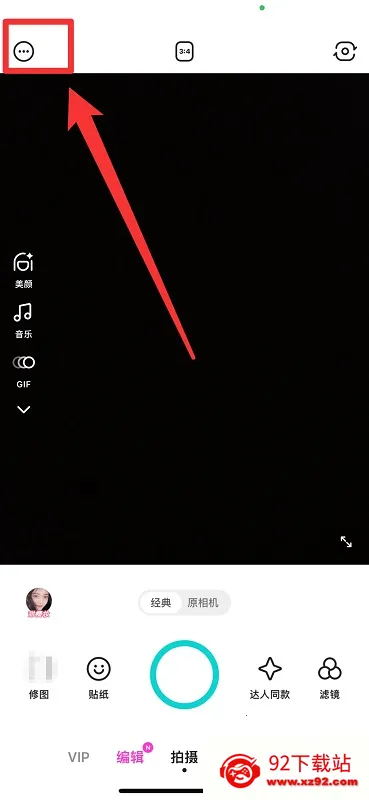Open the 滤镜 filters panel
Viewport: 369px width, 800px height.
pyautogui.click(x=329, y=678)
